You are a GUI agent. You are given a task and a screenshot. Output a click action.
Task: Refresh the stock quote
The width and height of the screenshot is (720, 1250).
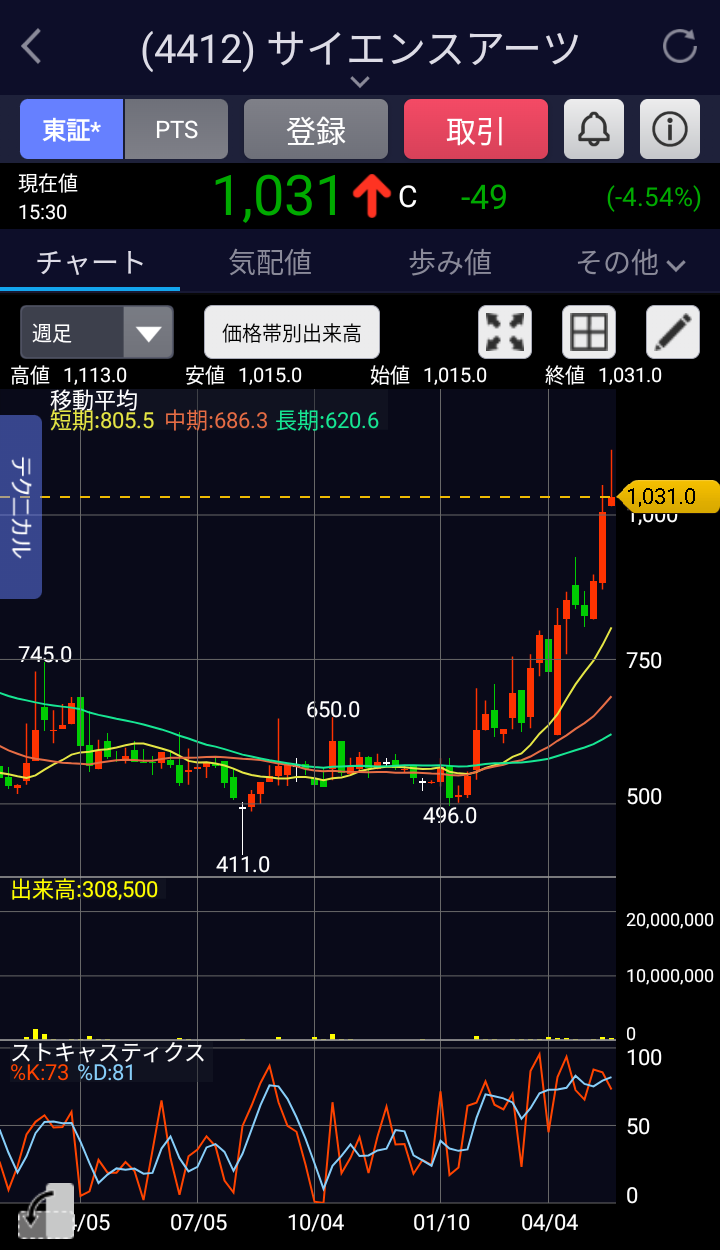tap(680, 47)
